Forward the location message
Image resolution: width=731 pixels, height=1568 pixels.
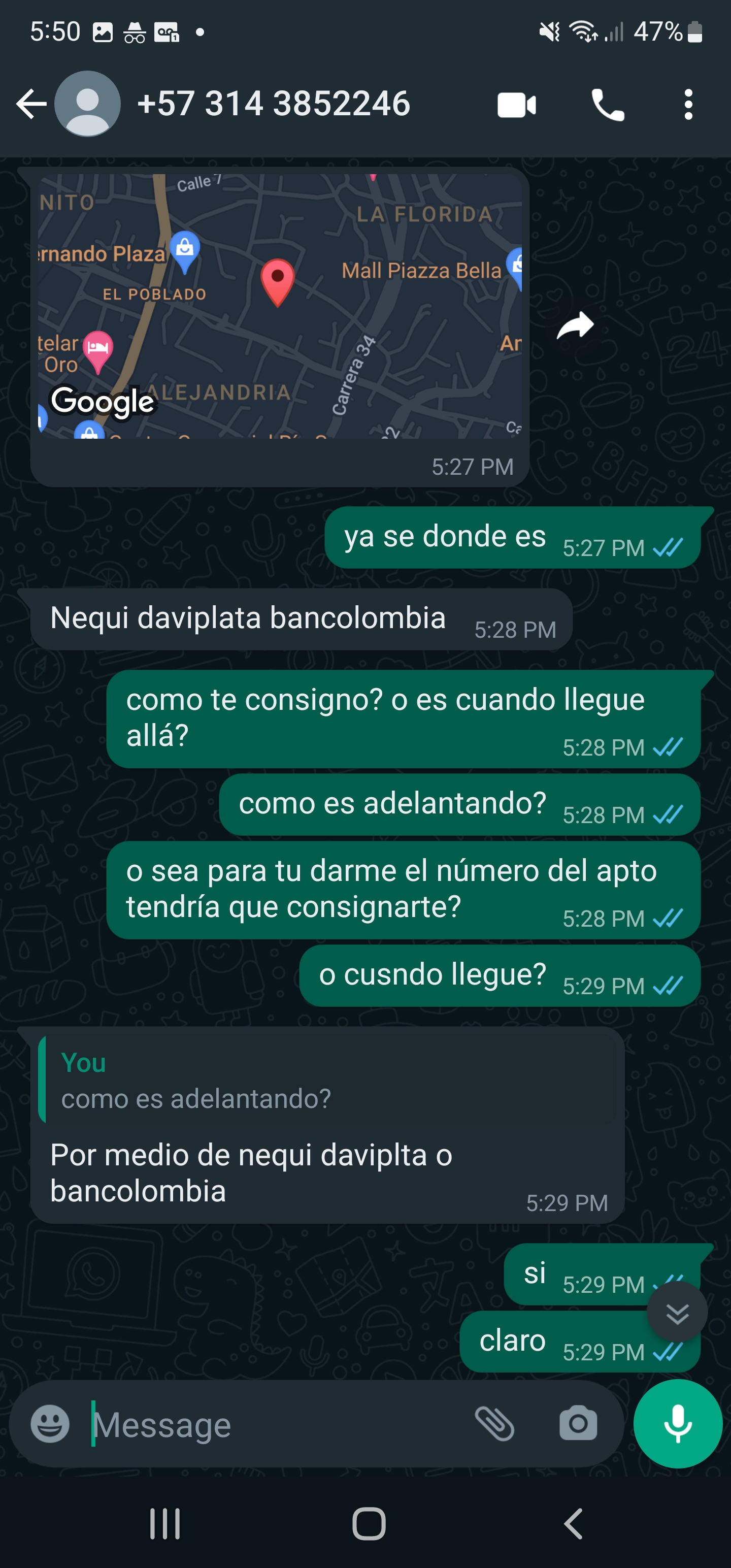click(575, 325)
